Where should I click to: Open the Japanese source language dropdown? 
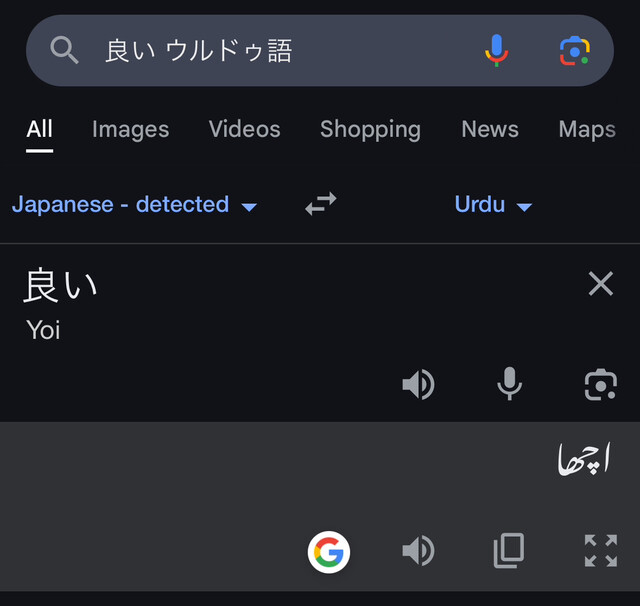(134, 205)
